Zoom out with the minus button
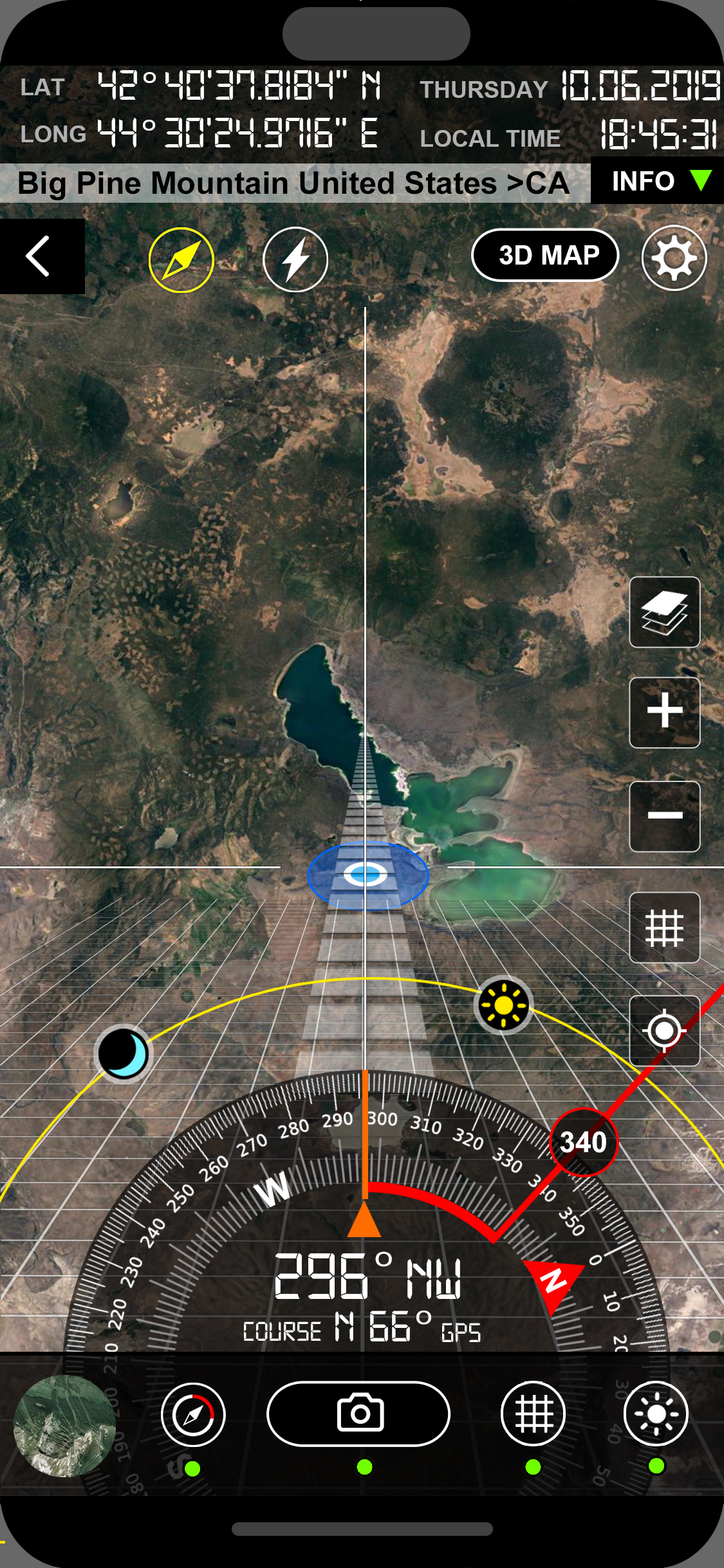The image size is (724, 1568). [665, 816]
